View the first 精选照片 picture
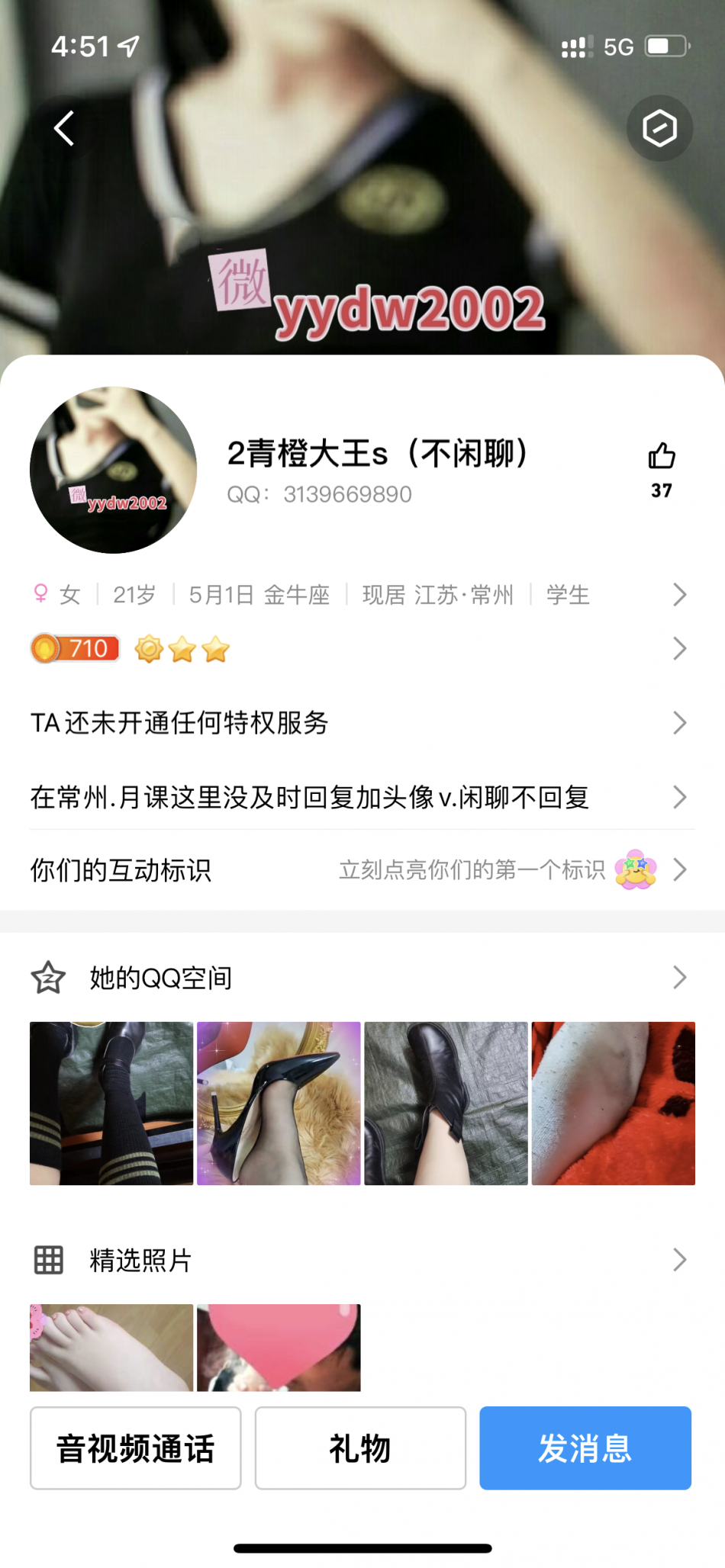Screen dimensions: 725x1568 coord(111,1348)
